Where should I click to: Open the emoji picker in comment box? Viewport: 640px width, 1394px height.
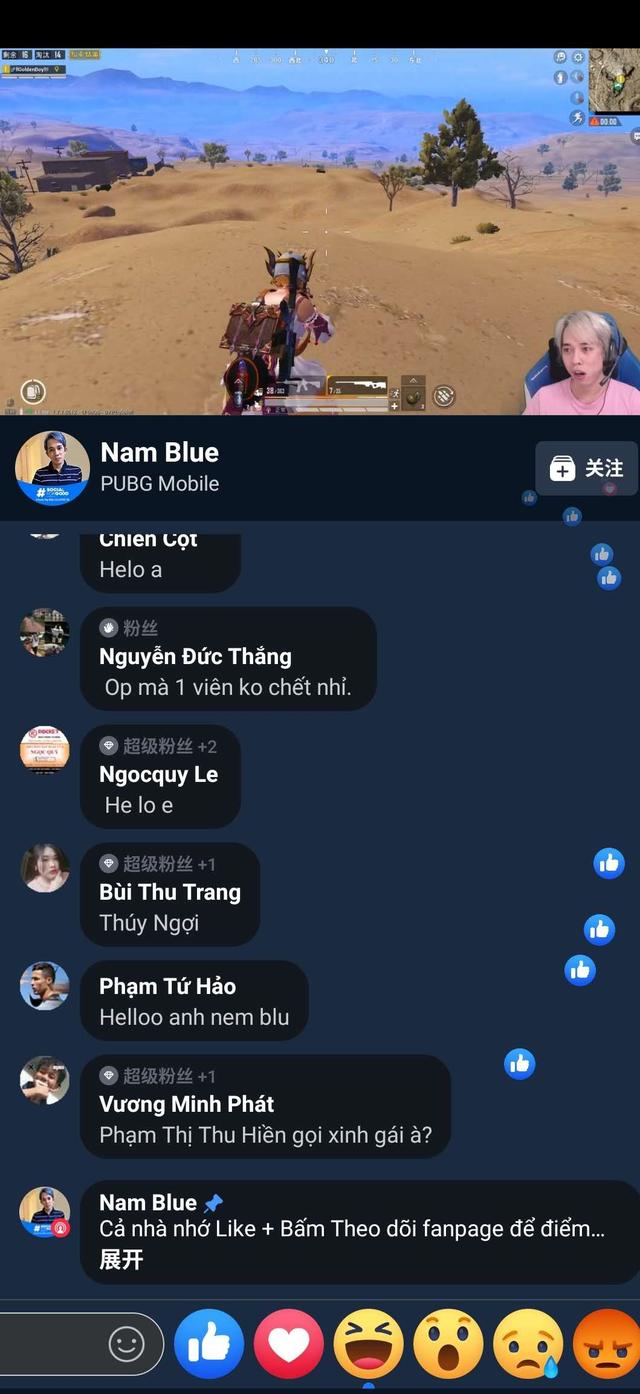coord(127,1344)
